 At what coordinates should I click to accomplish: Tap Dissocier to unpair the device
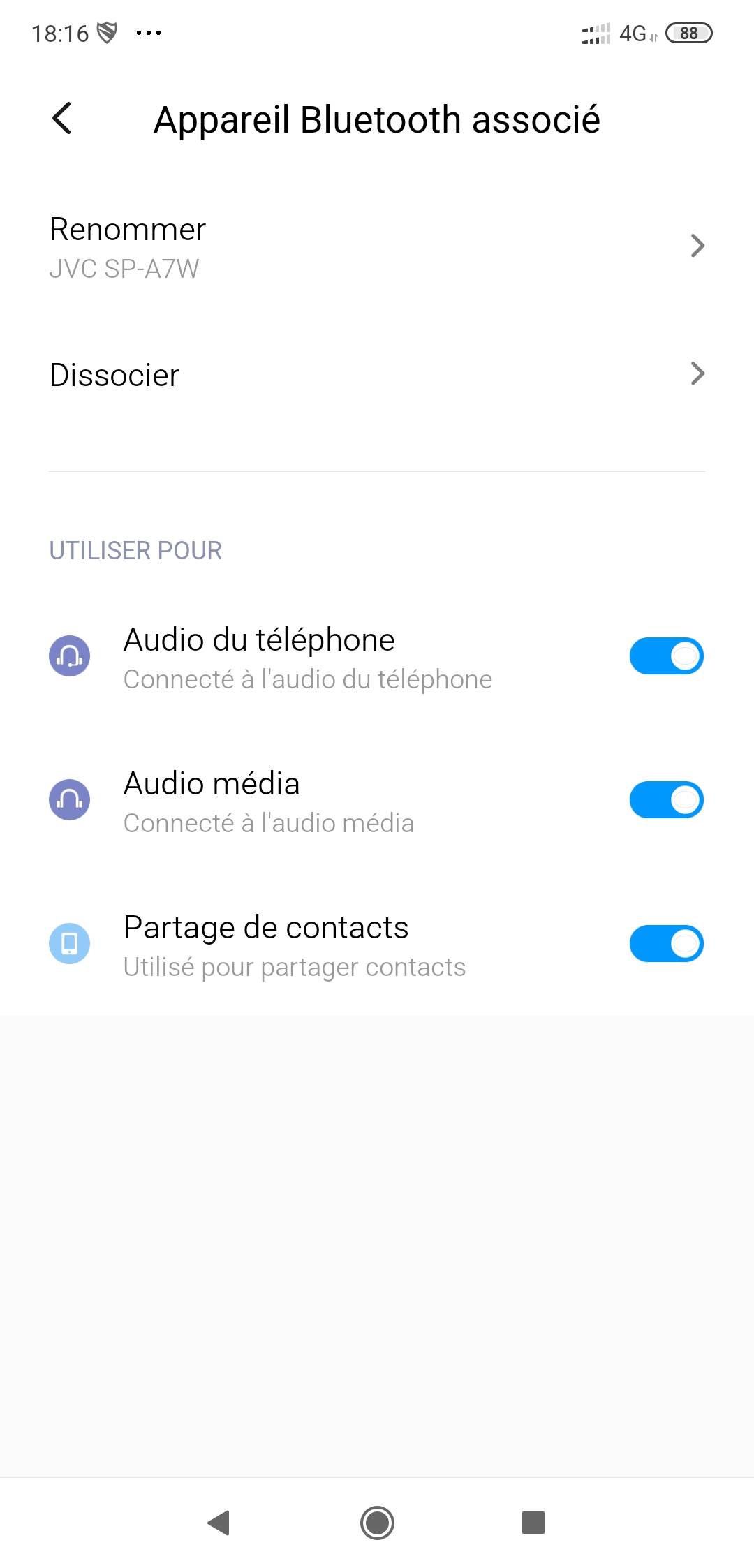tap(377, 375)
